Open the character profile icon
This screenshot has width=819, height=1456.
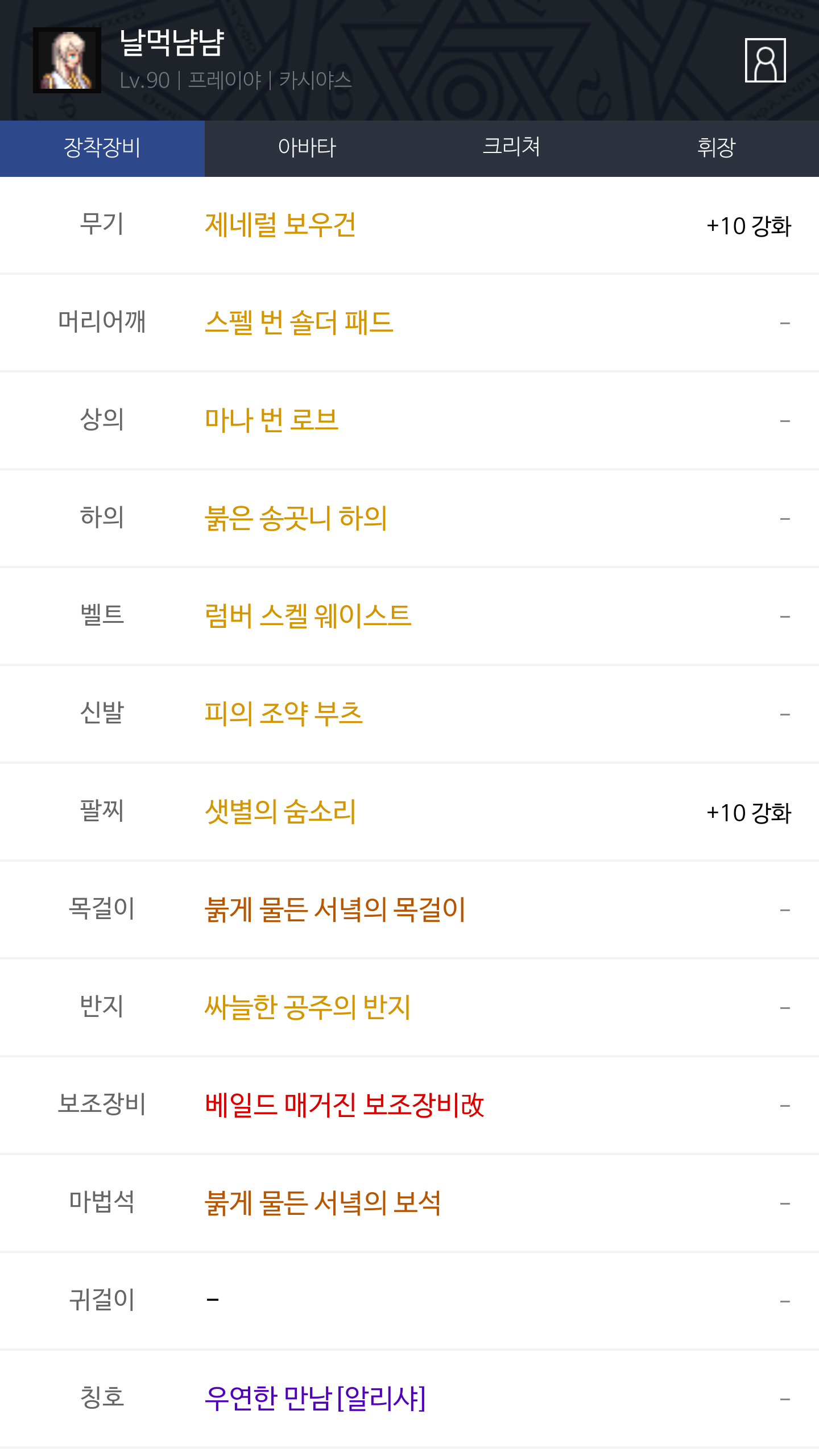point(765,60)
